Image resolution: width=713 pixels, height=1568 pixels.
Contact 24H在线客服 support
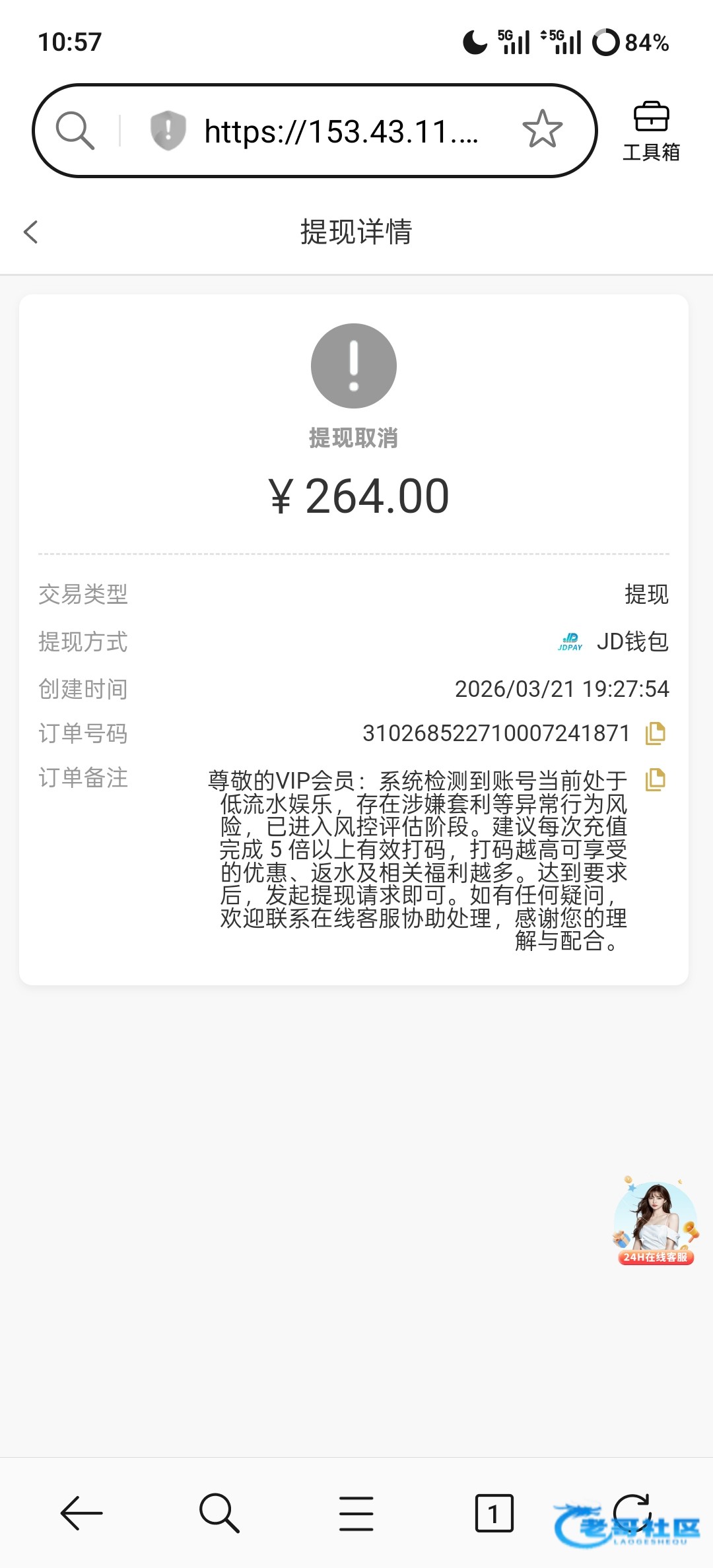coord(654,1223)
